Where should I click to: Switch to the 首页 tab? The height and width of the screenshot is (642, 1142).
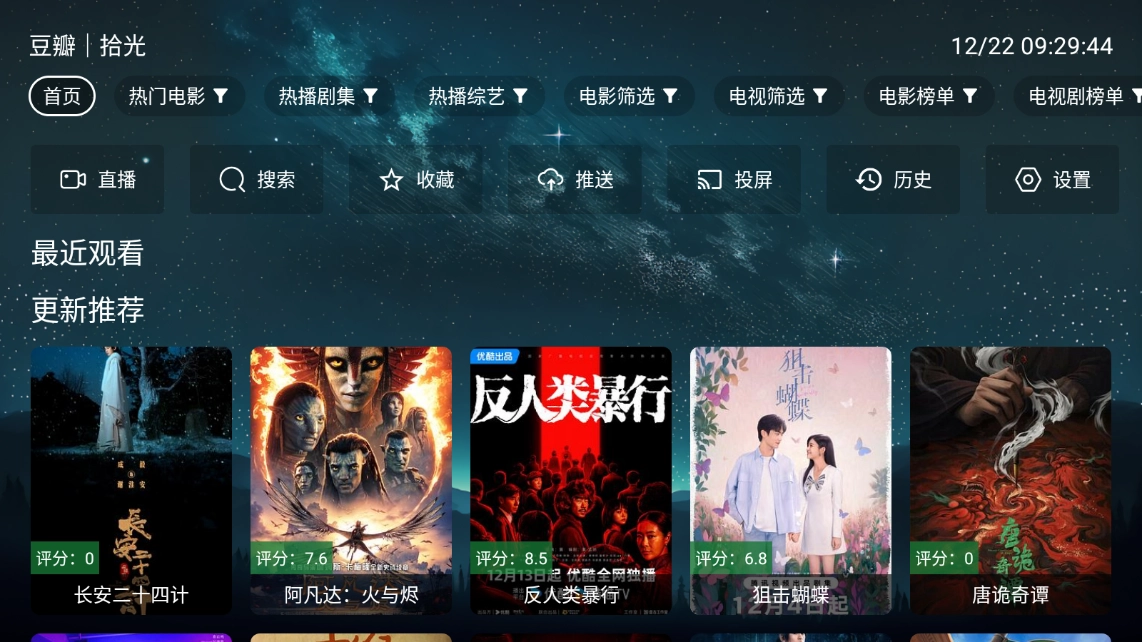tap(62, 96)
